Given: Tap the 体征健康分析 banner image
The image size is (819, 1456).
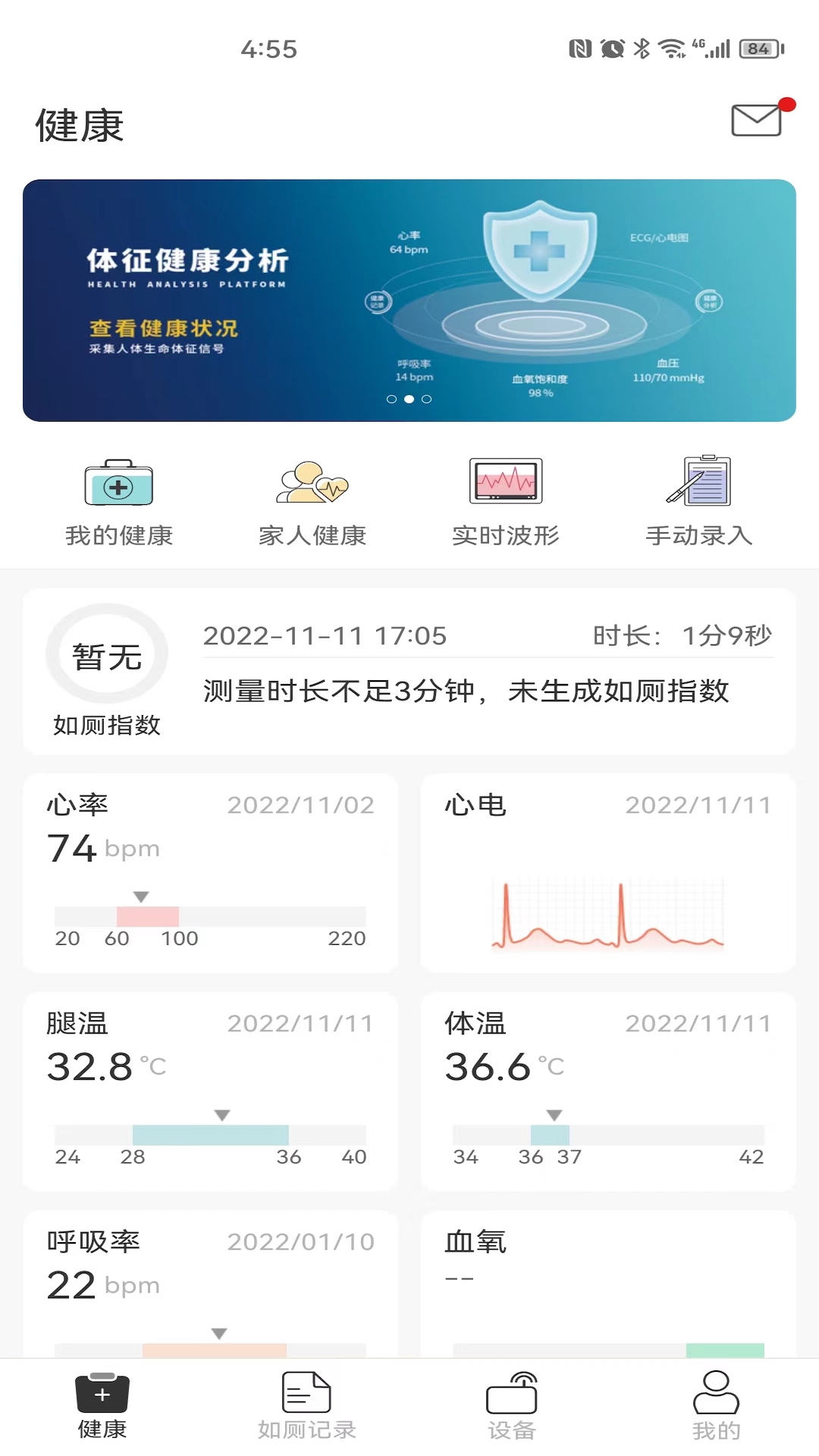Looking at the screenshot, I should 409,300.
